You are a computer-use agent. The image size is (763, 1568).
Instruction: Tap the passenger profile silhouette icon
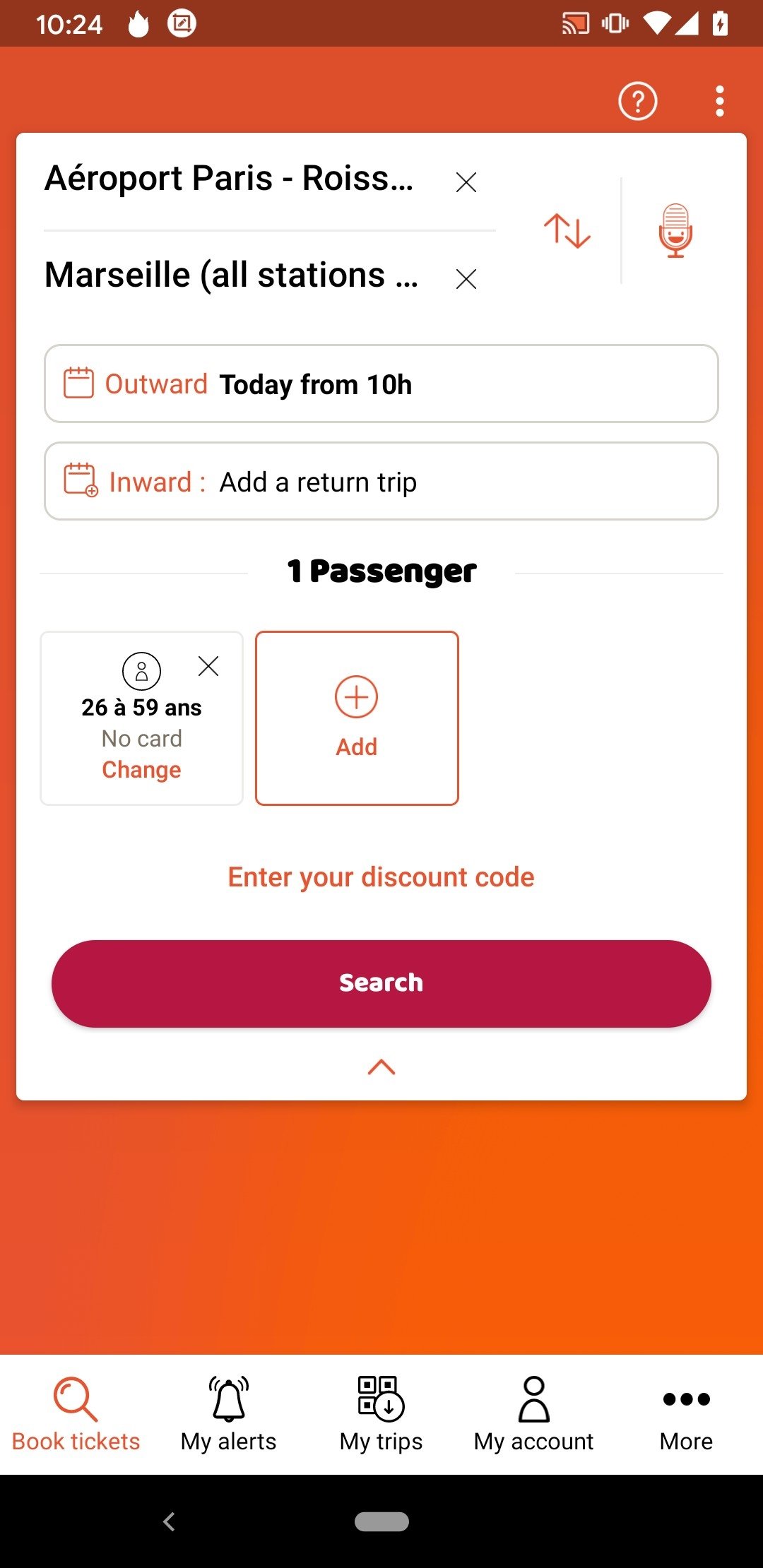(x=141, y=672)
